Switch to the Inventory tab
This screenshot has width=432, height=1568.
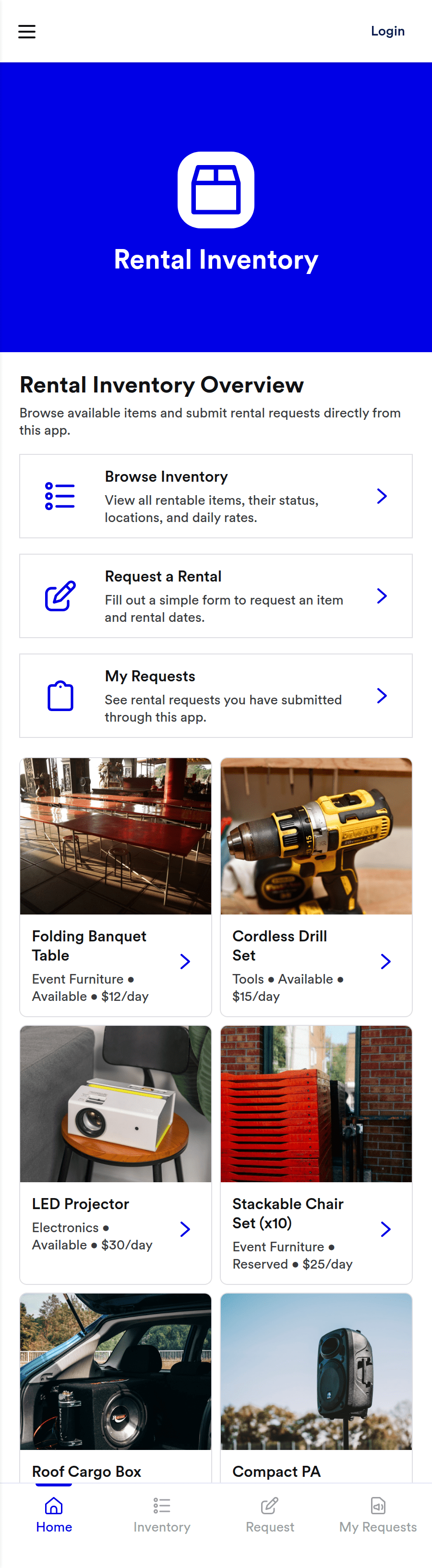[x=162, y=1515]
